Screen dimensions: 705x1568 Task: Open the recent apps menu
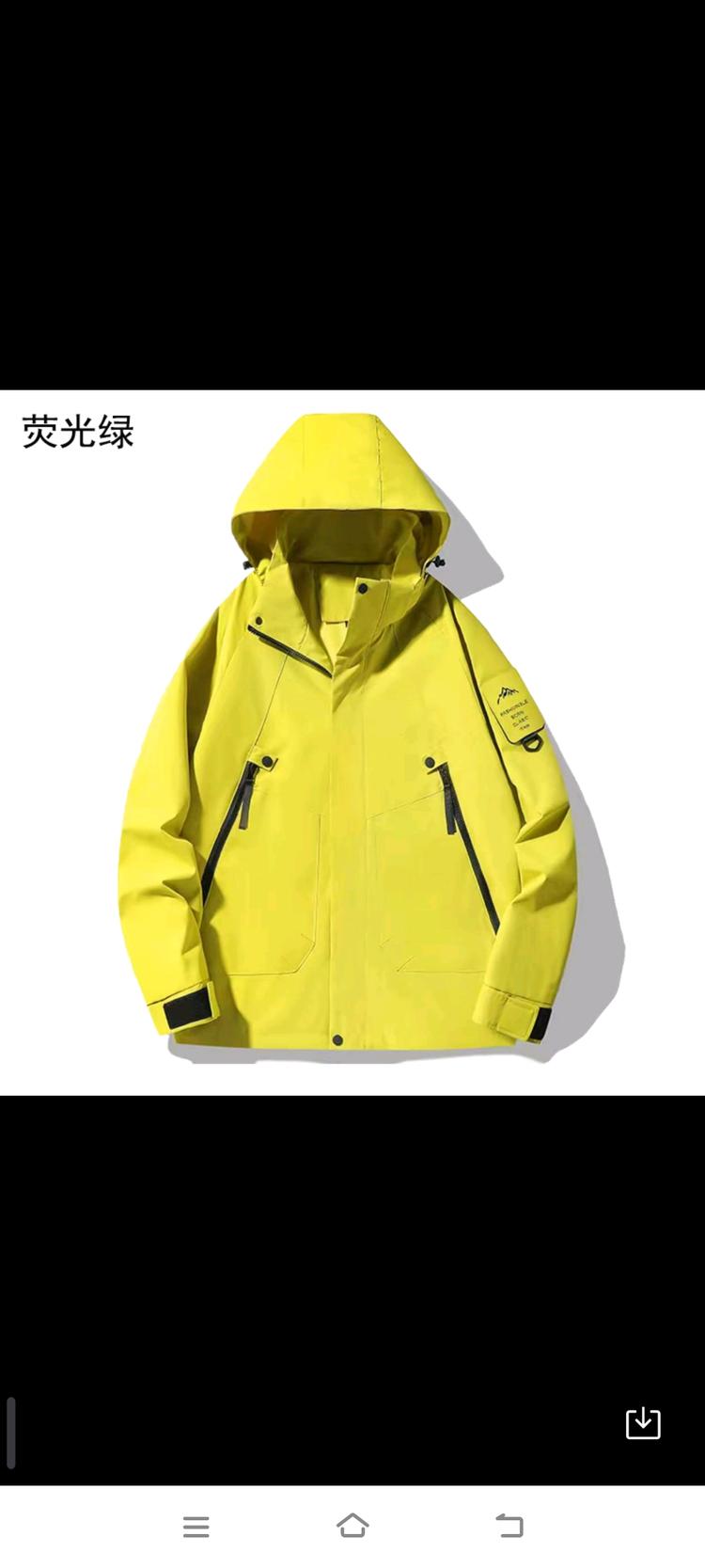coord(196,1526)
